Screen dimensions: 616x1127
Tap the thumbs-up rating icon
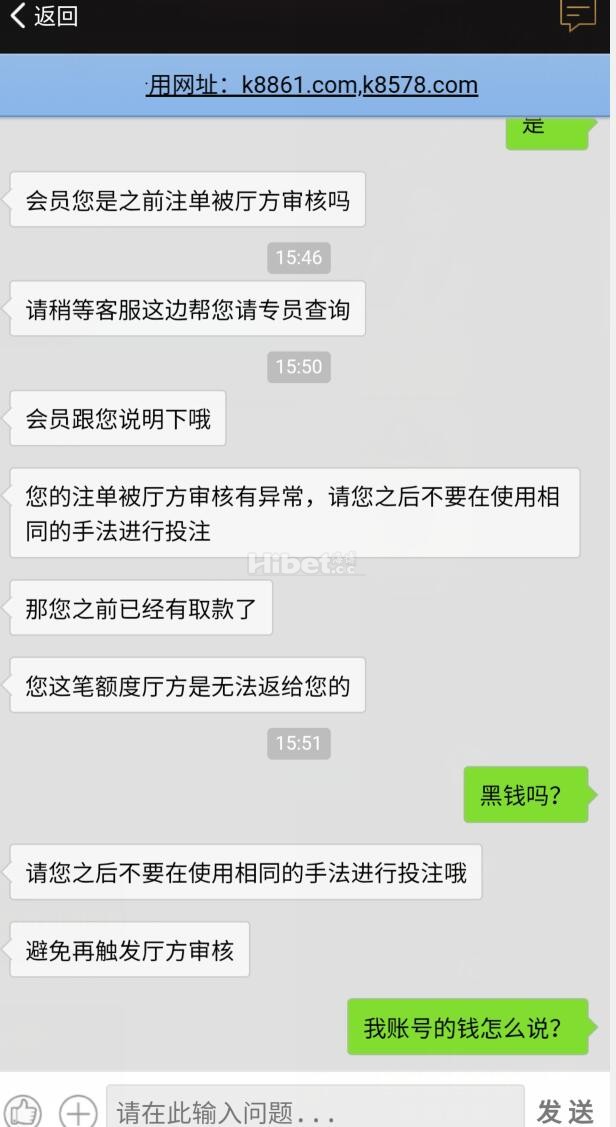[x=24, y=1110]
